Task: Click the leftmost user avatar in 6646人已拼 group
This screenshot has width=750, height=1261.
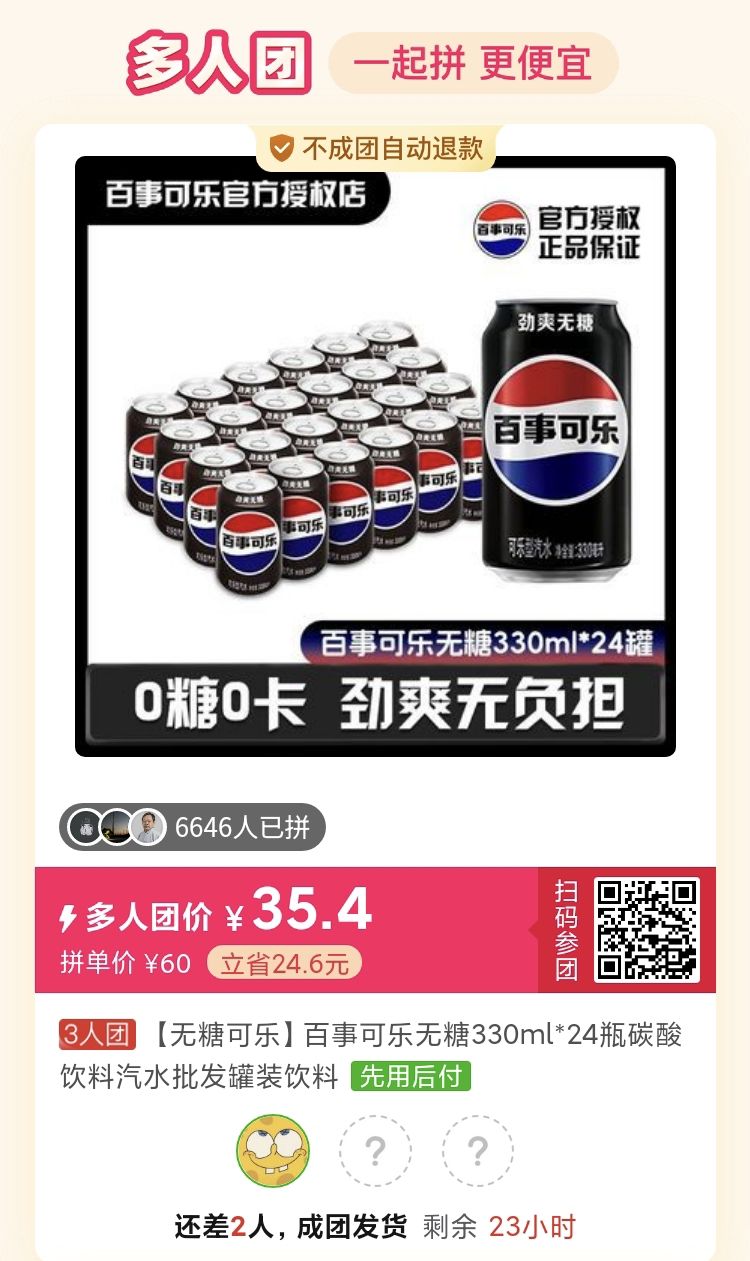Action: pyautogui.click(x=88, y=828)
